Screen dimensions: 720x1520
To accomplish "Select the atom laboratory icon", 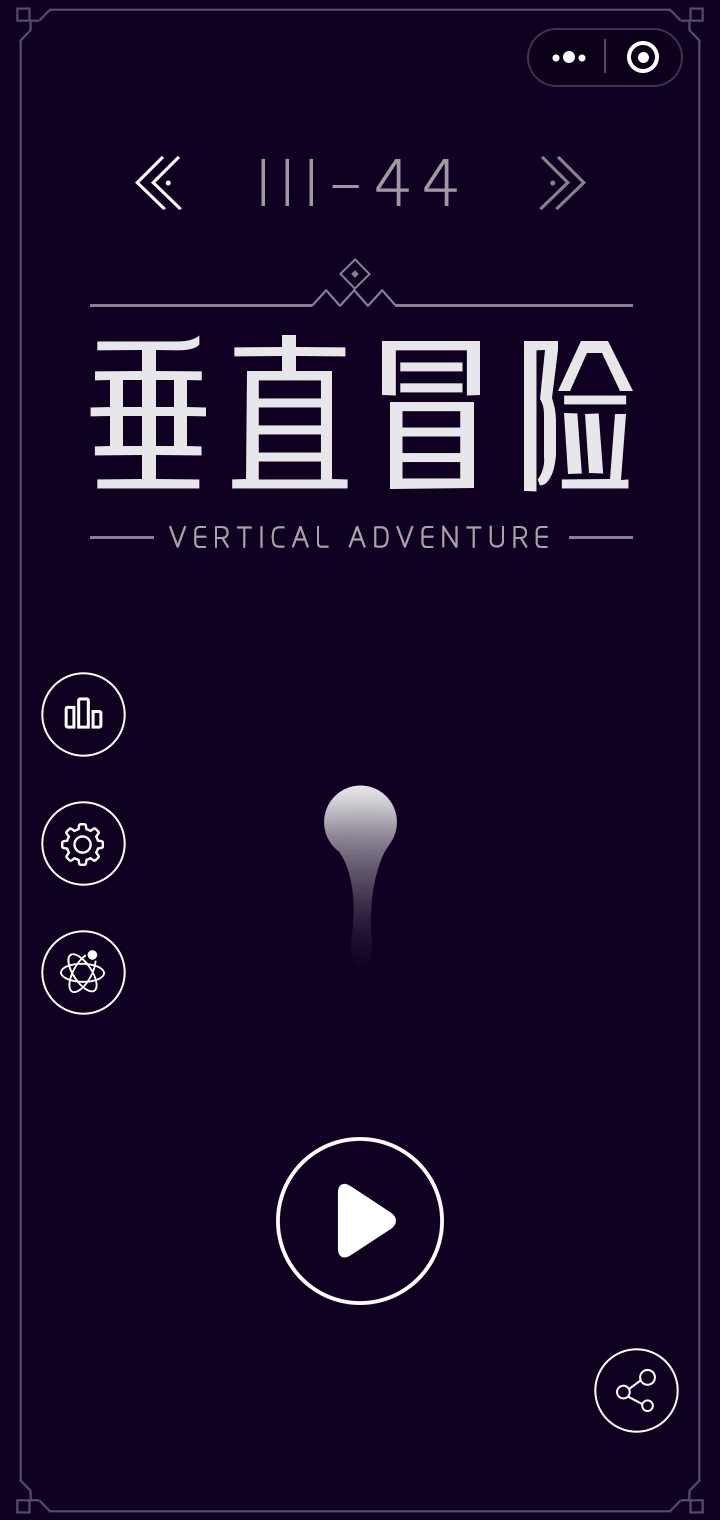I will point(83,972).
